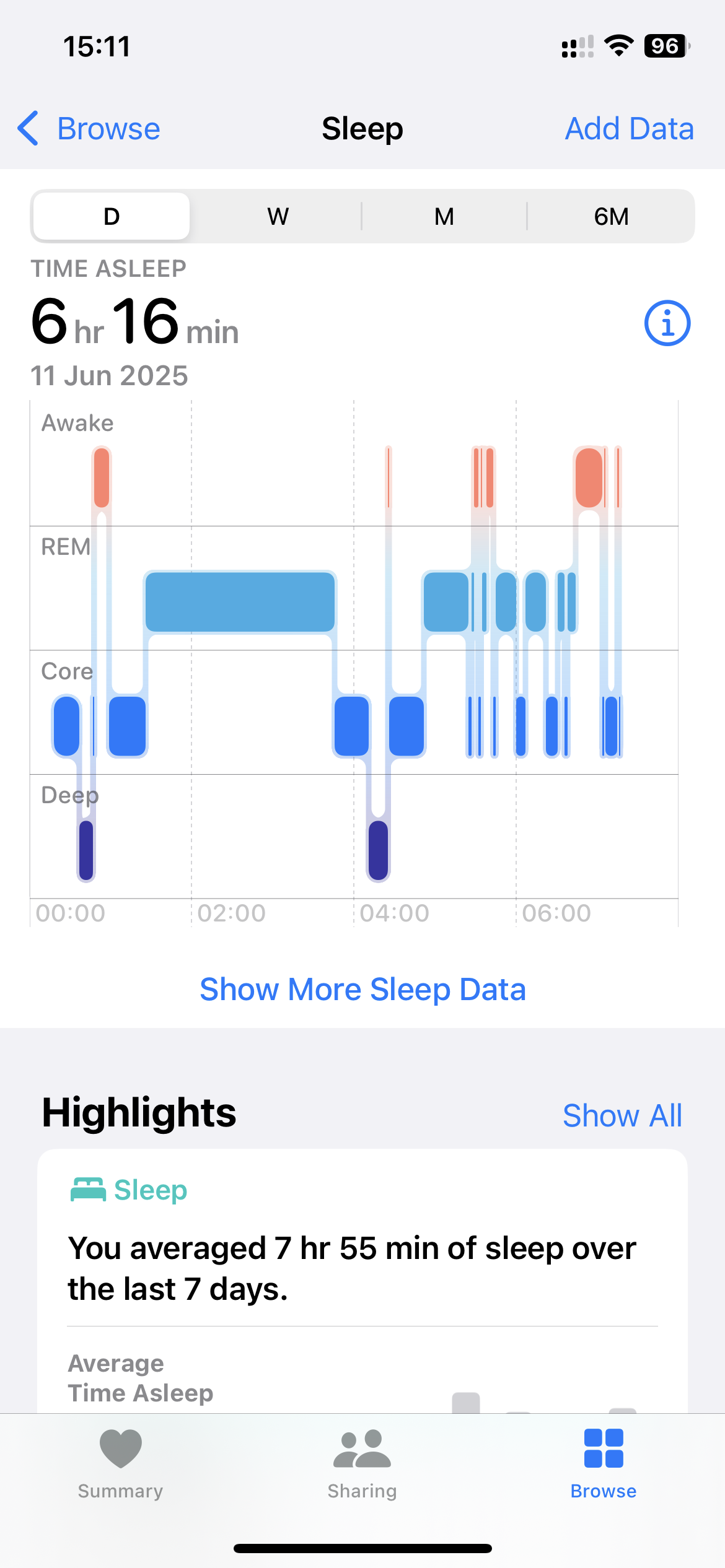
Task: Switch to the W weekly view
Action: click(x=278, y=216)
